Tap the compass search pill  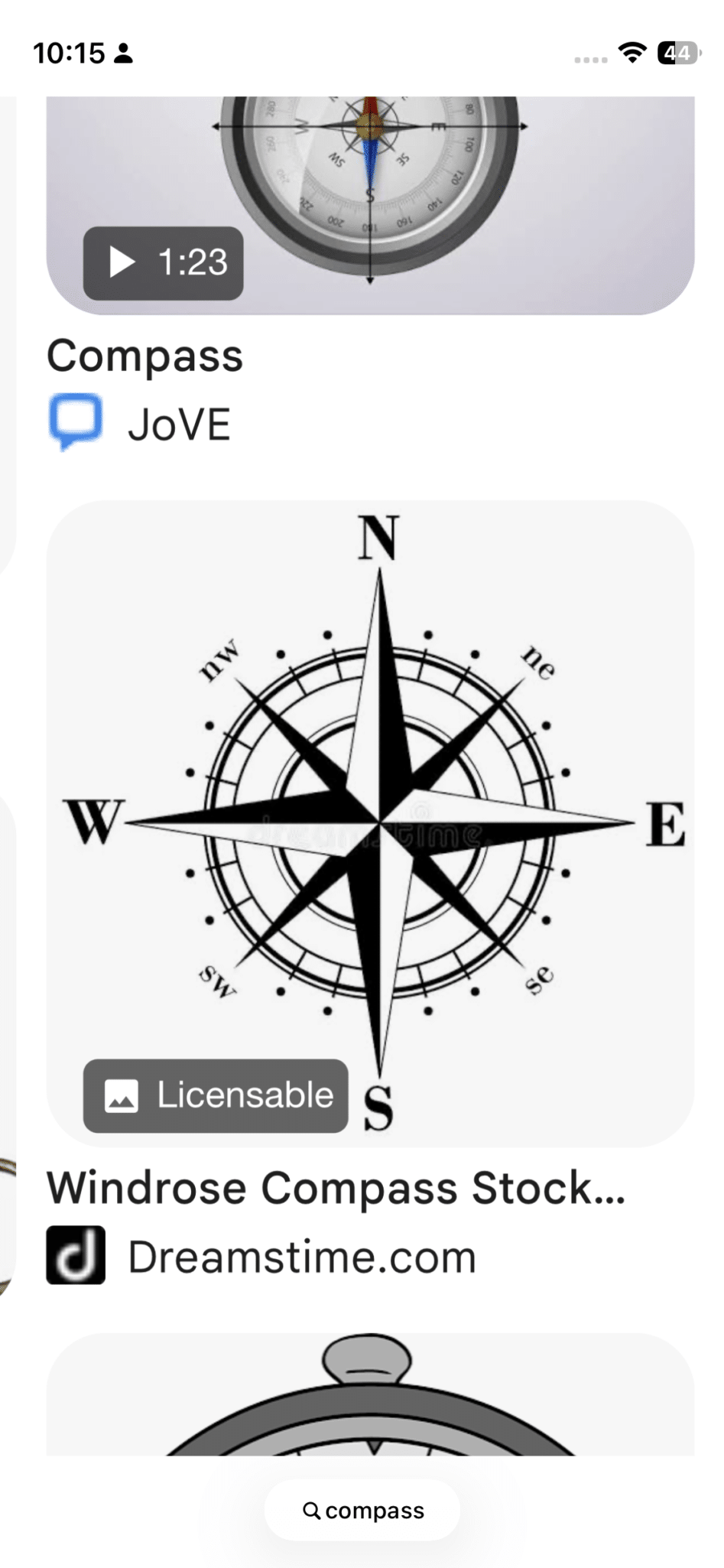coord(362,1510)
